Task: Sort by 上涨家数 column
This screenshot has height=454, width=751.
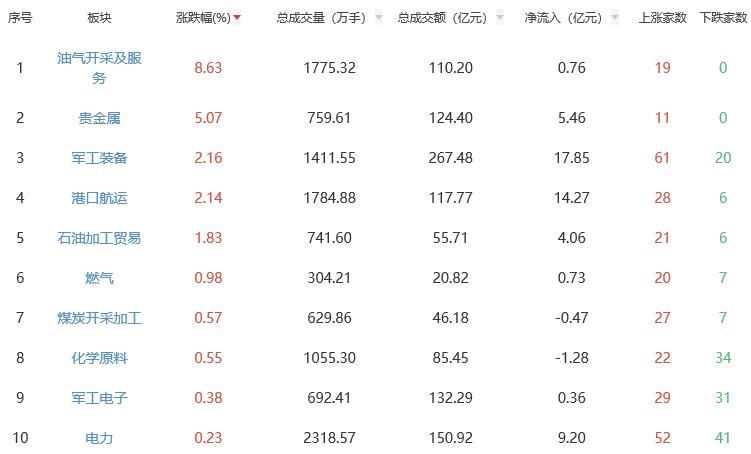Action: (662, 18)
